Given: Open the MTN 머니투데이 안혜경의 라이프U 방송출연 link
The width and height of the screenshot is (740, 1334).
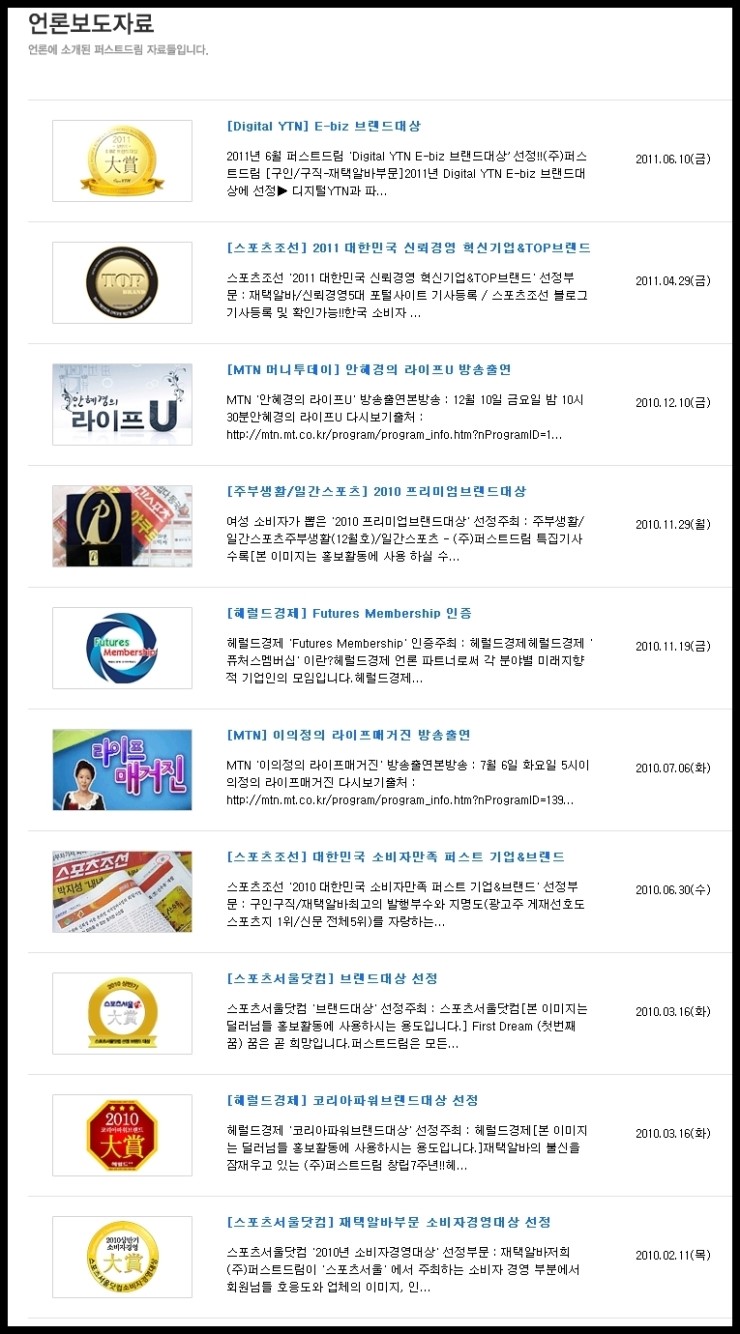Looking at the screenshot, I should [x=369, y=370].
